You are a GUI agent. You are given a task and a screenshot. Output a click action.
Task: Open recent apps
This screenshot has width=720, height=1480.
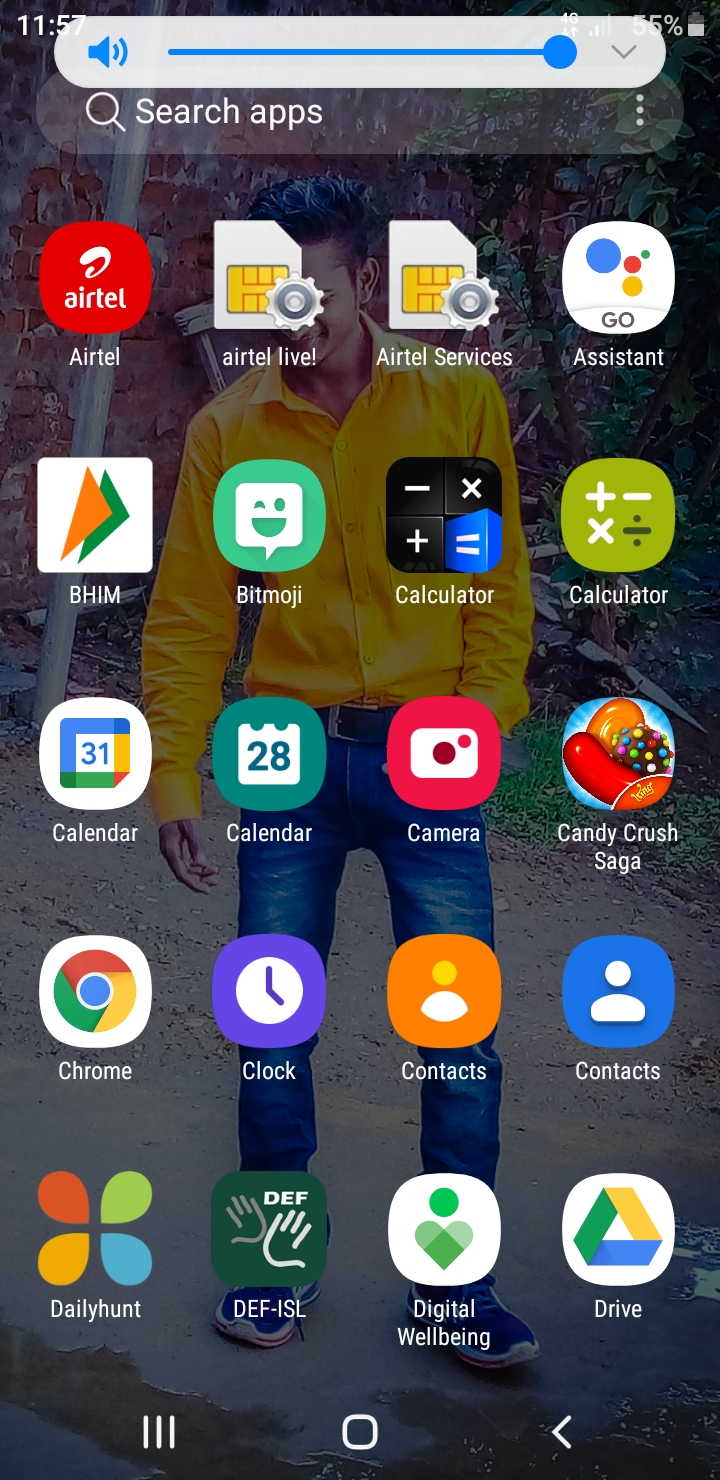[159, 1432]
